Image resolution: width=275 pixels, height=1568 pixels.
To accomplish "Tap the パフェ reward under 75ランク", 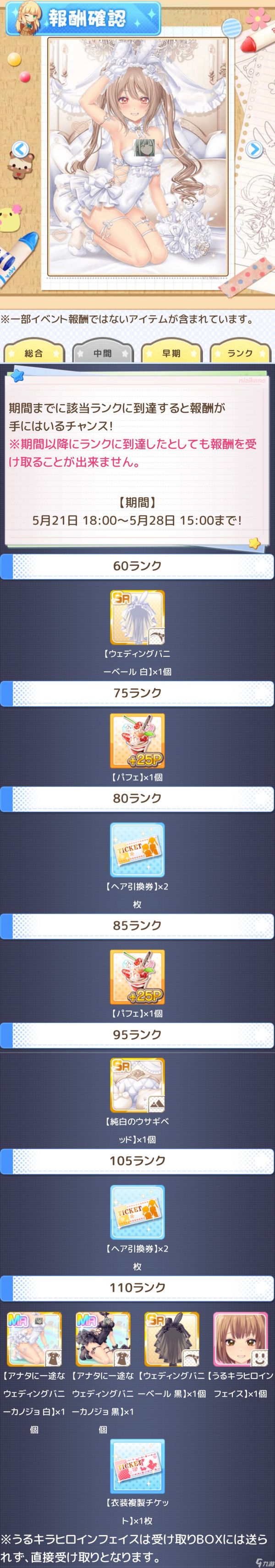I will tap(137, 741).
